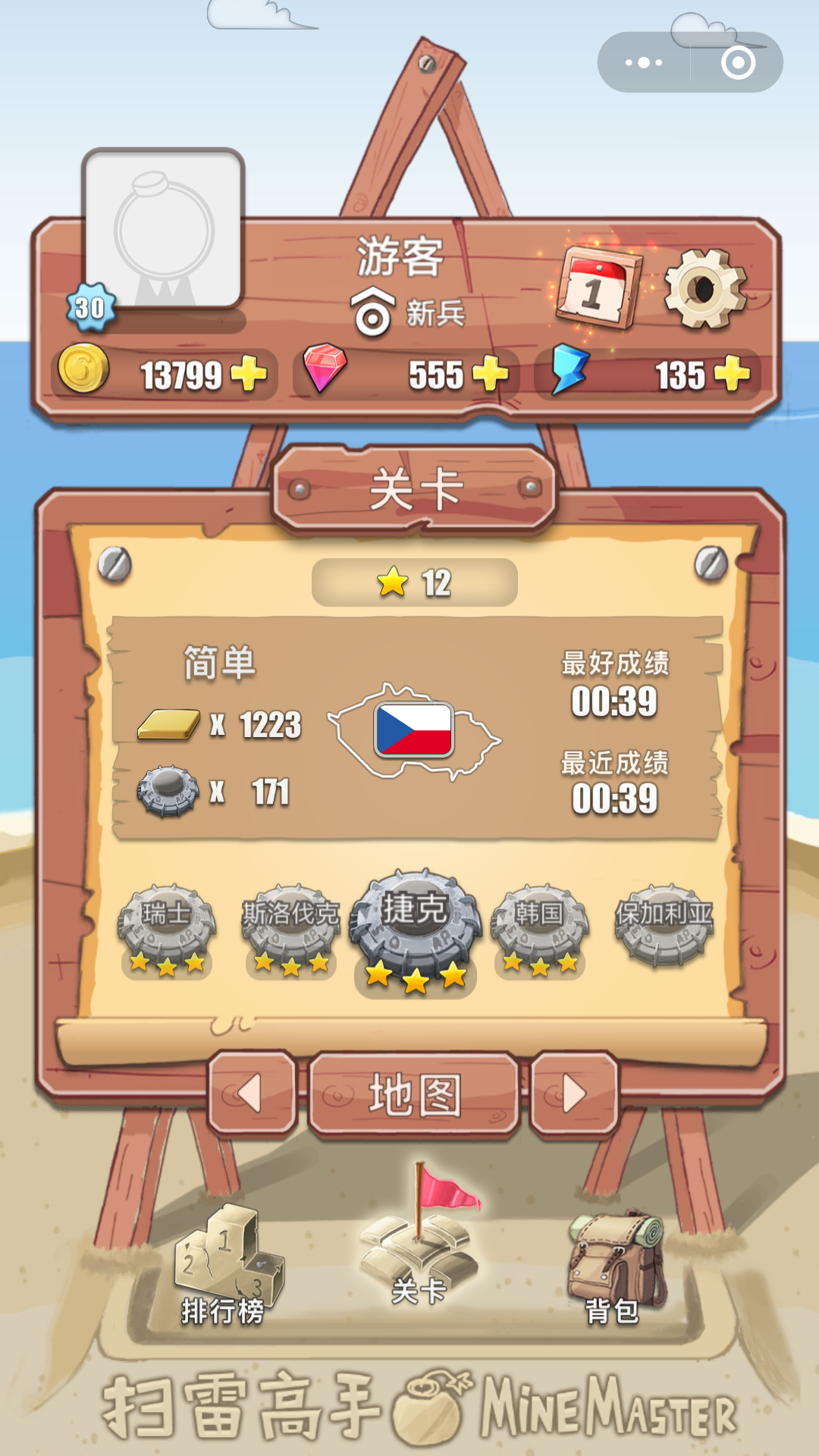Add more gold coins
The width and height of the screenshot is (819, 1456).
[x=248, y=374]
